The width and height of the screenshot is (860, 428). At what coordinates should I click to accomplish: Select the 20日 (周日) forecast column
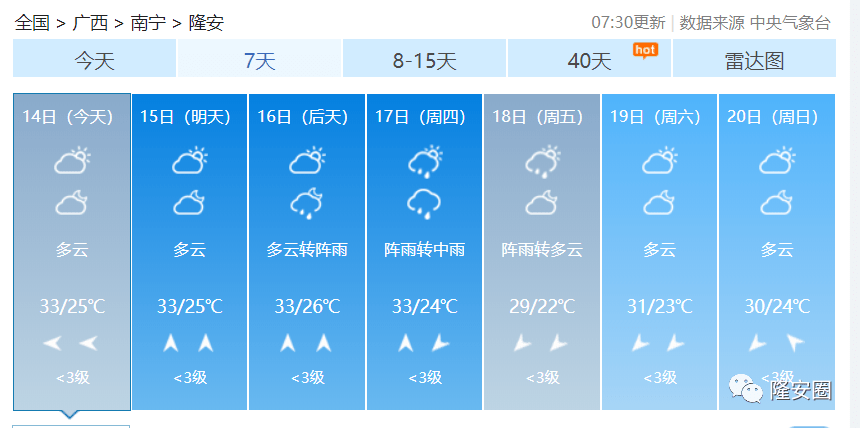[x=777, y=250]
